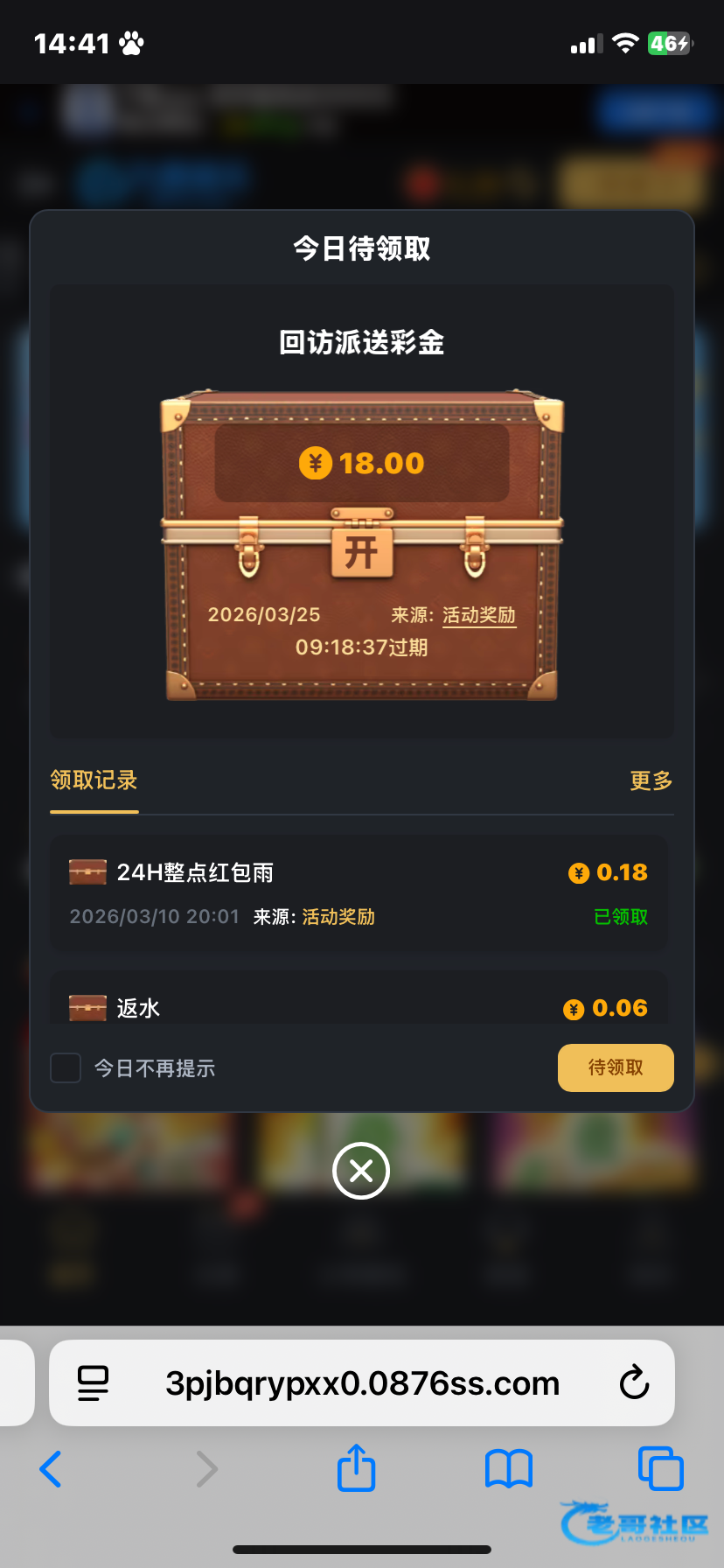Go back to the previous page
The height and width of the screenshot is (1568, 724).
click(x=51, y=1469)
